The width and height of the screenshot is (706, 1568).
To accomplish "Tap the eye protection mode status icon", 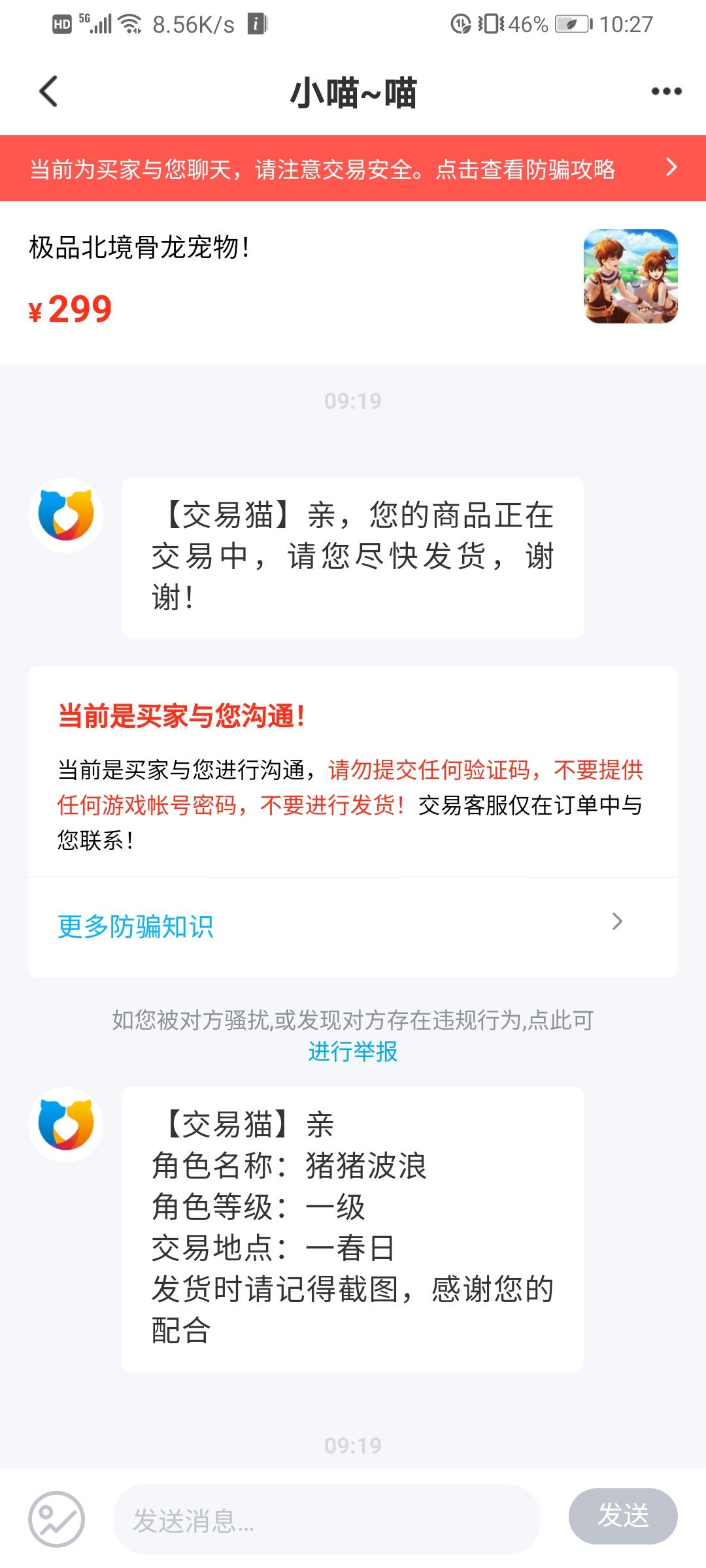I will (461, 23).
